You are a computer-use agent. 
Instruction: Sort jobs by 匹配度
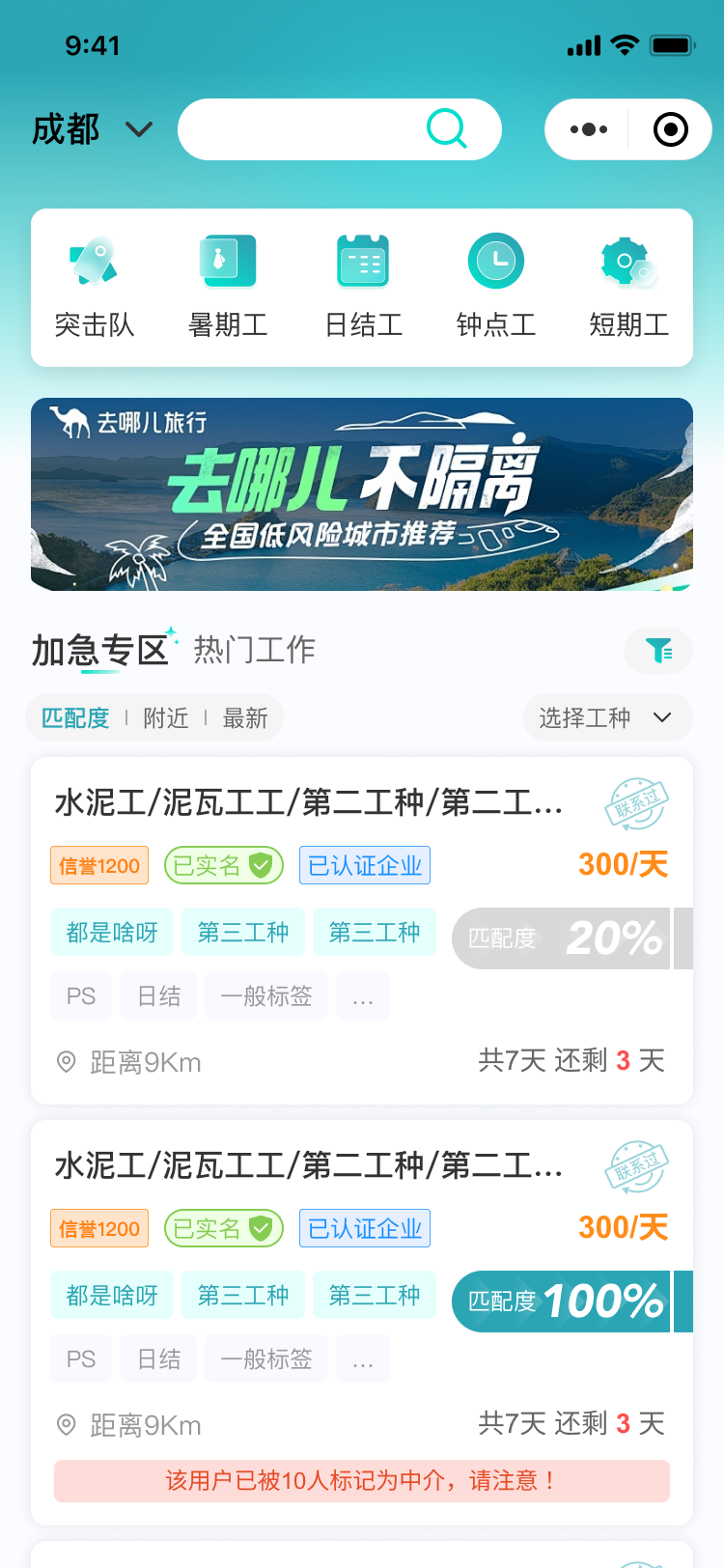[x=75, y=718]
